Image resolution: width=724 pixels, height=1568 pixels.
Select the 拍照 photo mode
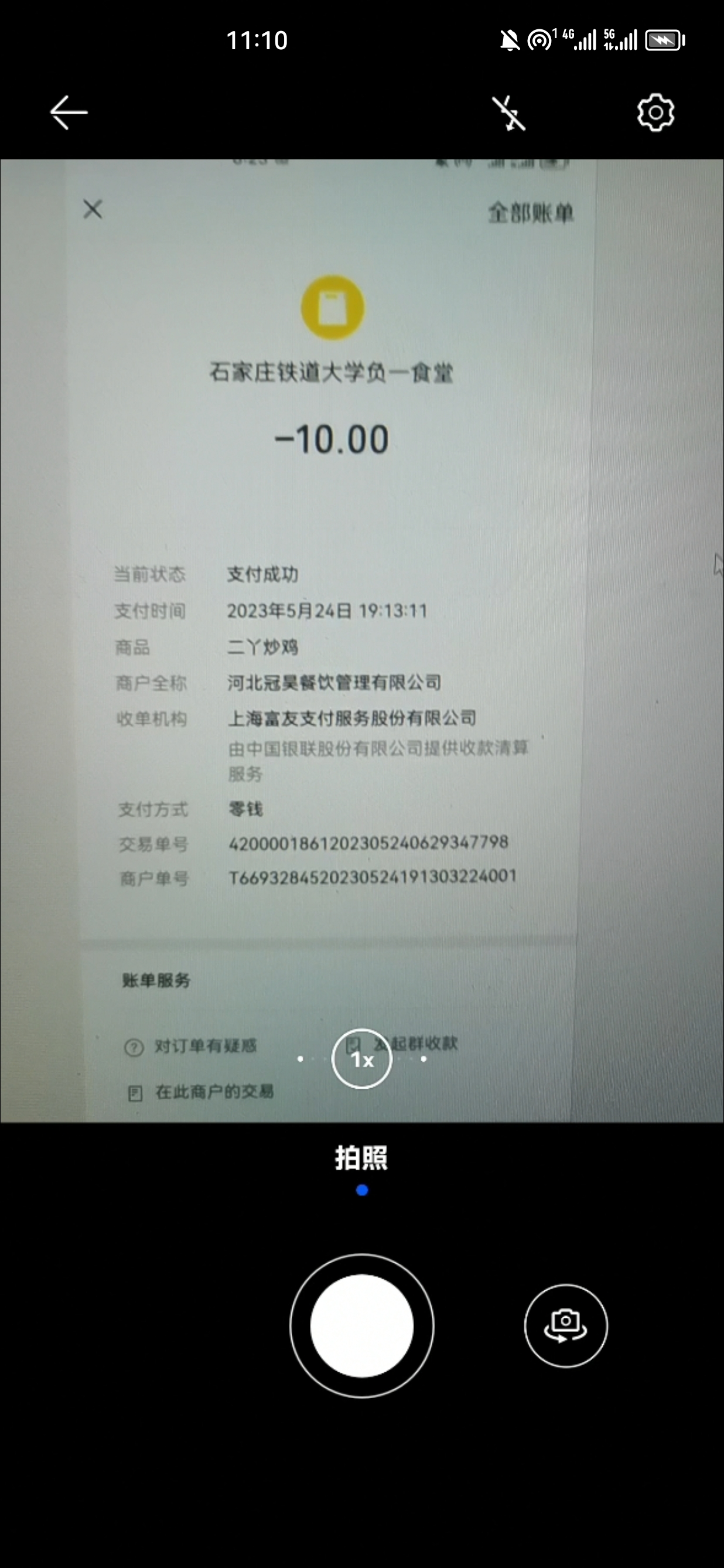pyautogui.click(x=361, y=1158)
